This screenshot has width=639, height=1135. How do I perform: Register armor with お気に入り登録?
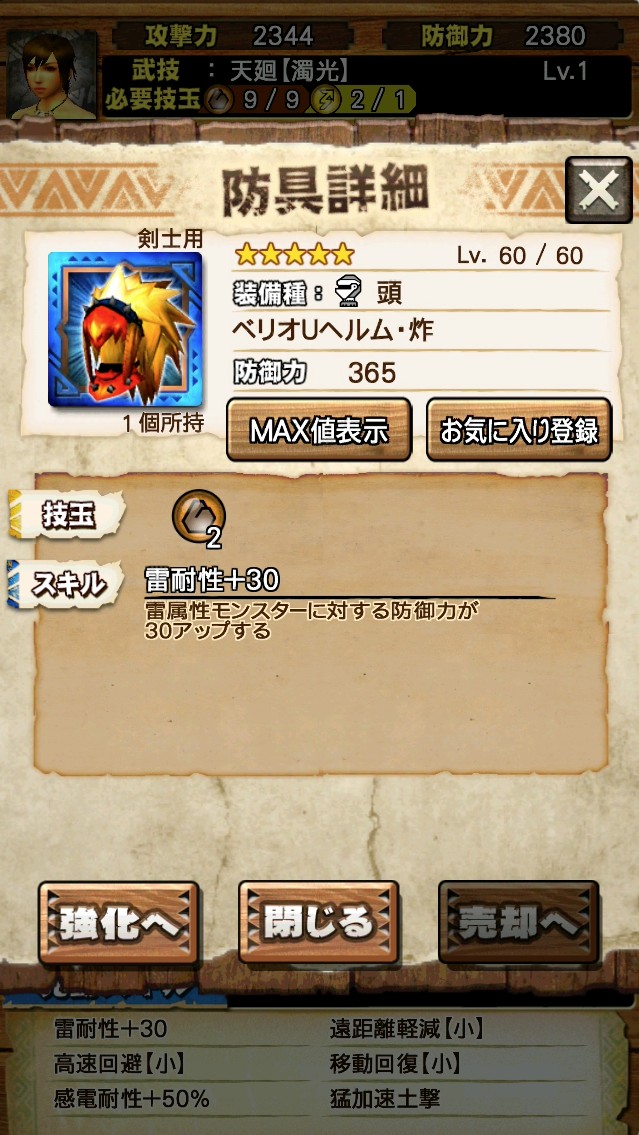coord(519,429)
